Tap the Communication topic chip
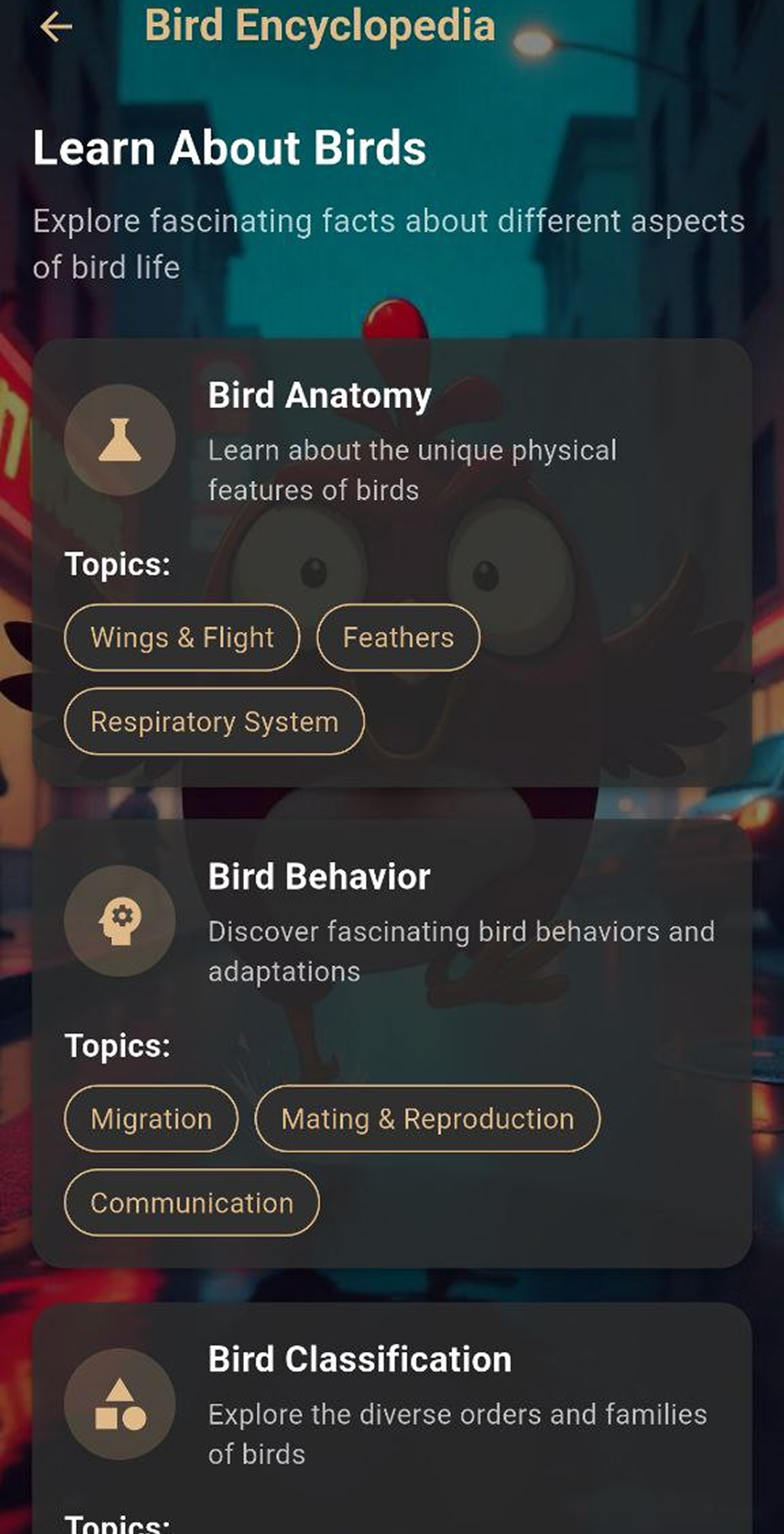The width and height of the screenshot is (784, 1534). click(x=192, y=1203)
